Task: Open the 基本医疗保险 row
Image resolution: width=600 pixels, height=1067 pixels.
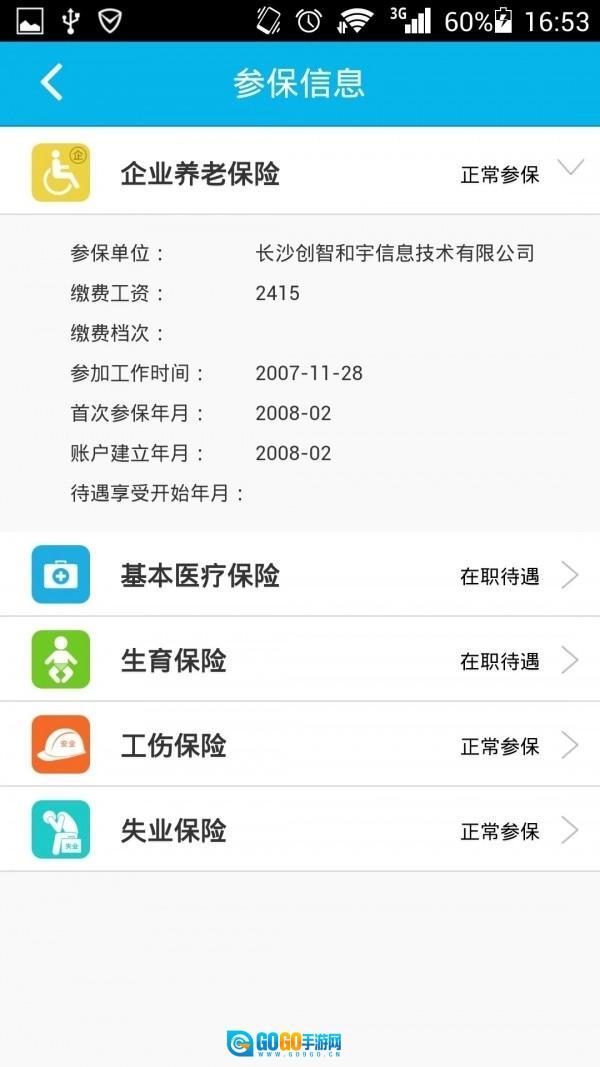Action: (x=300, y=575)
